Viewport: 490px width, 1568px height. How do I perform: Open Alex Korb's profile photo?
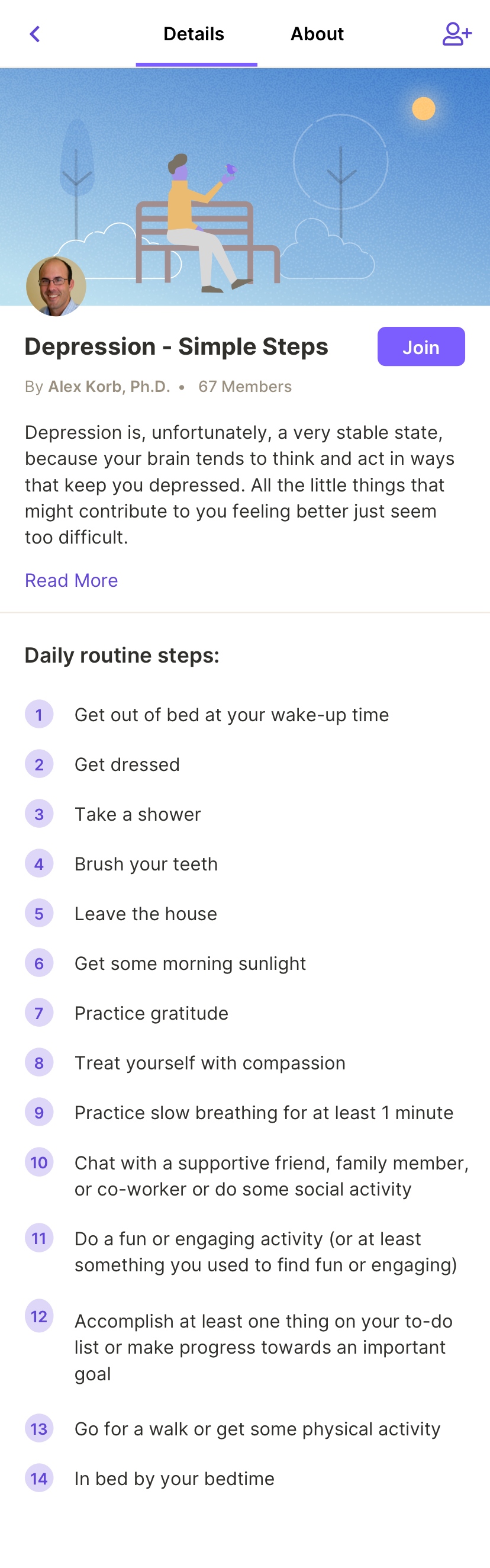click(x=56, y=287)
